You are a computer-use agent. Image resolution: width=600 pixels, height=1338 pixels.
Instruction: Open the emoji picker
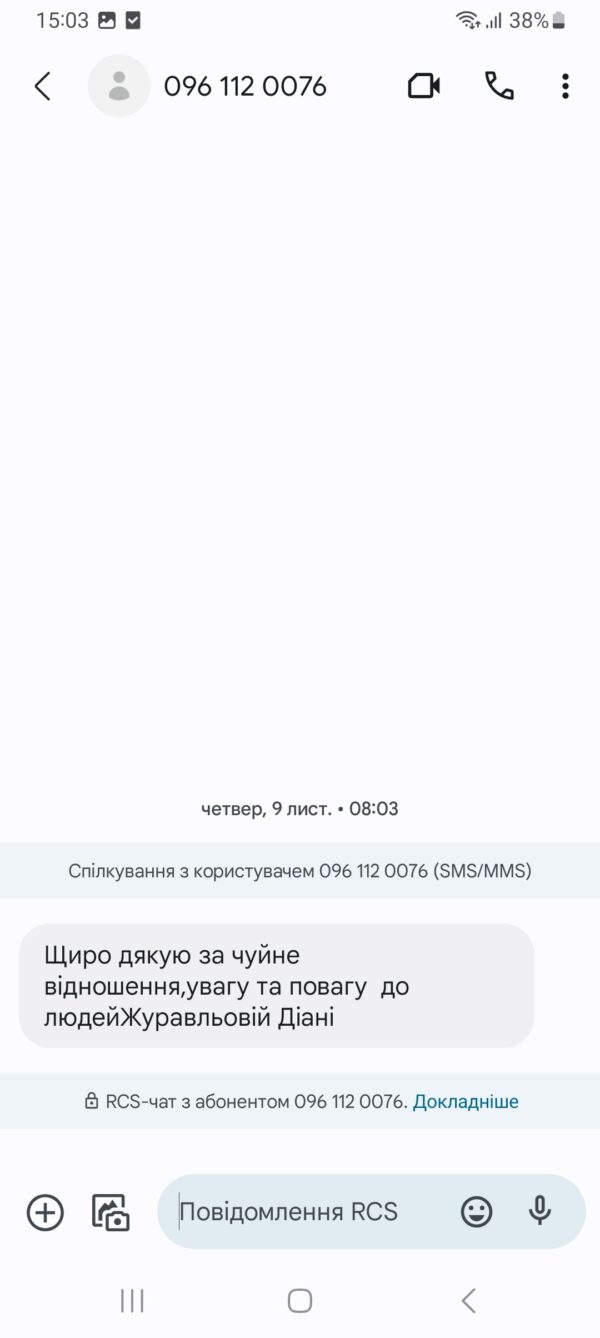pos(476,1212)
